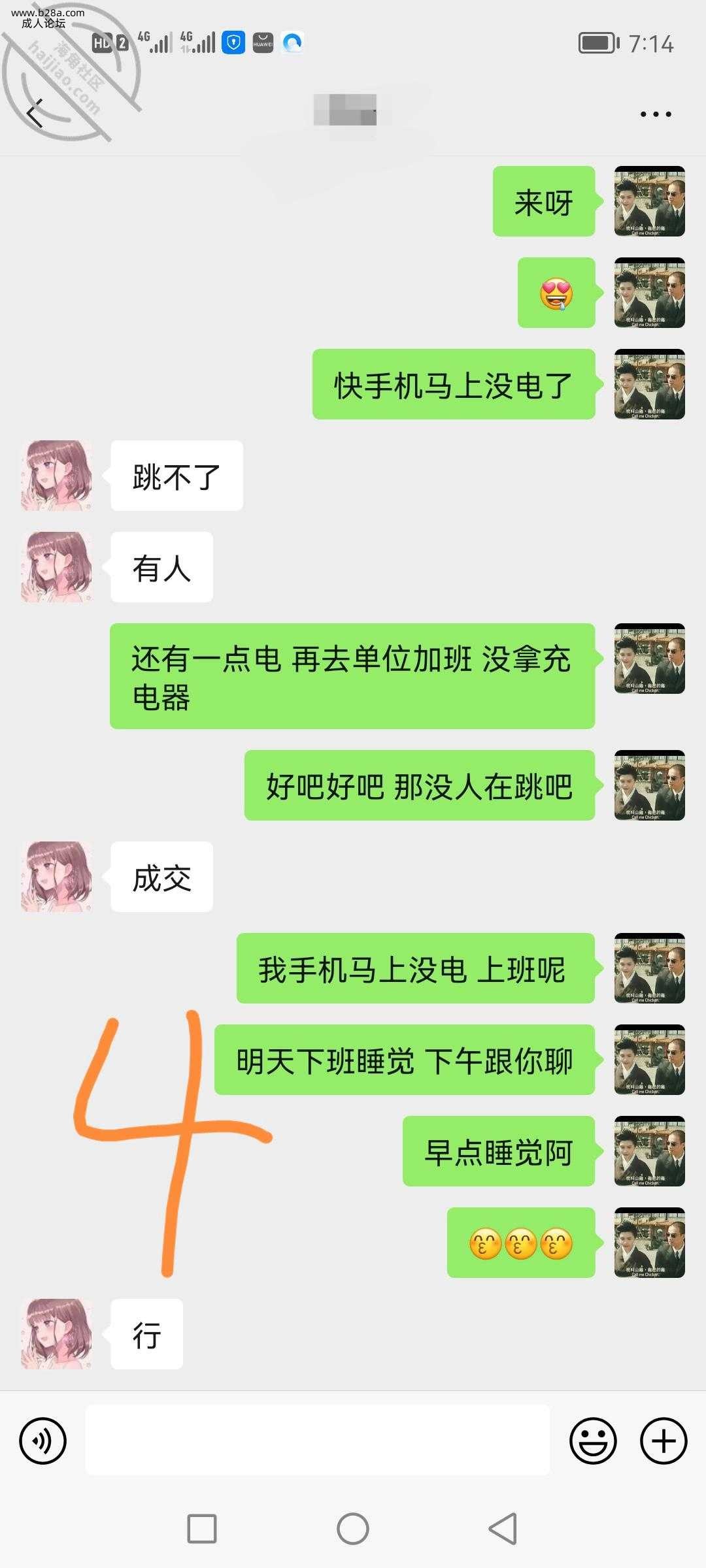The width and height of the screenshot is (706, 1568).
Task: Open the plus attachments menu
Action: pyautogui.click(x=663, y=1440)
